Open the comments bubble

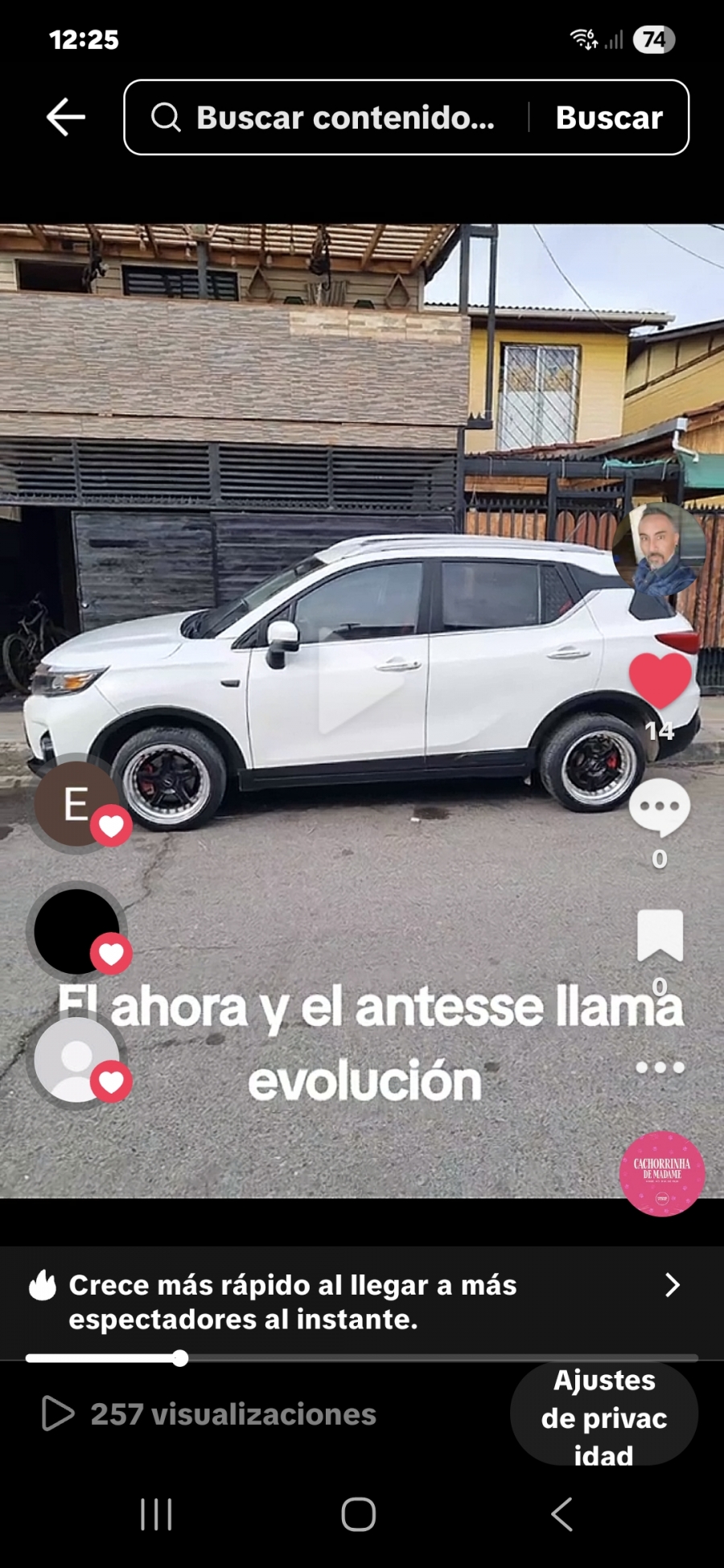(660, 808)
